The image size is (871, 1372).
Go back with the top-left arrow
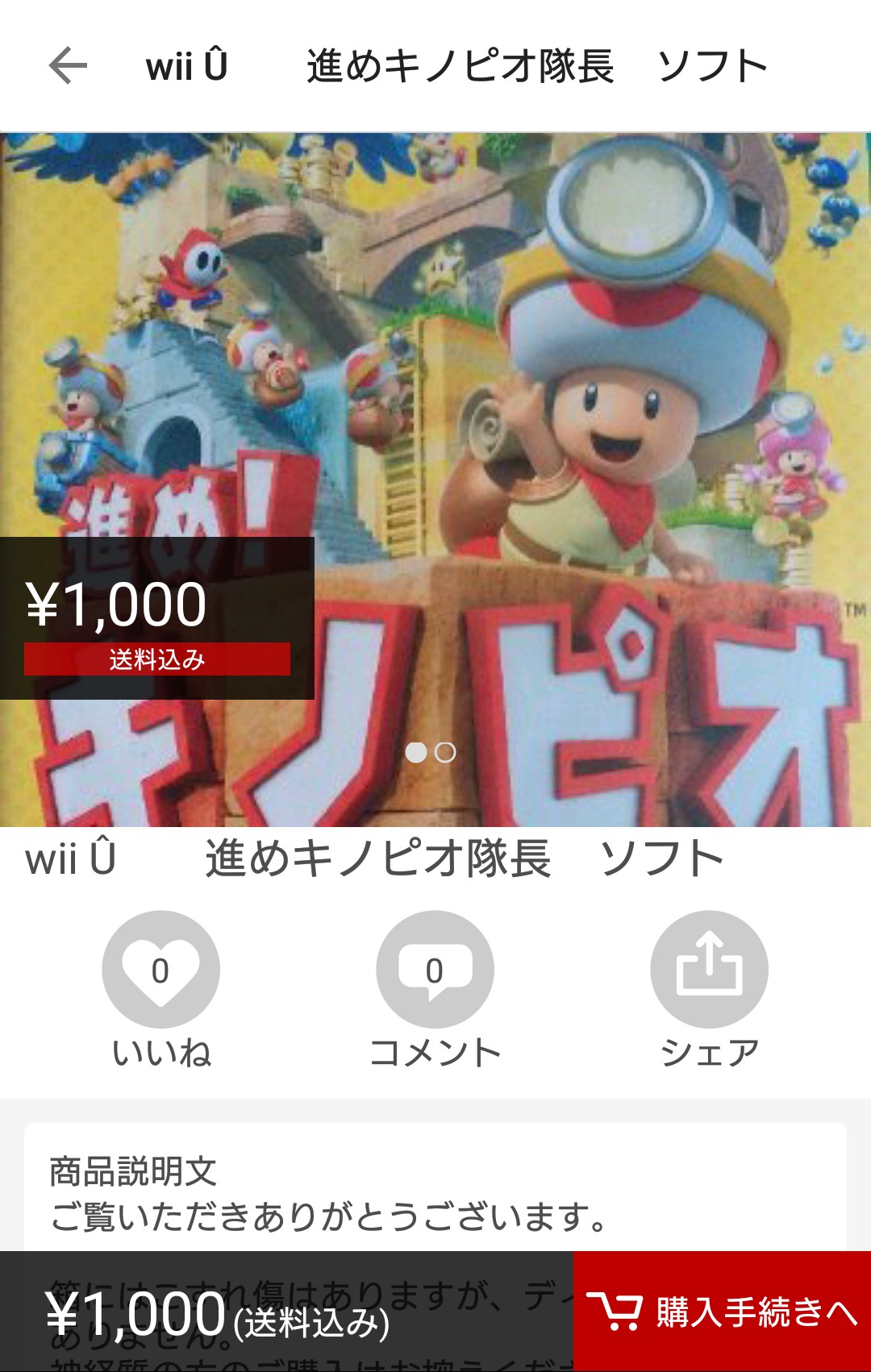click(x=68, y=65)
